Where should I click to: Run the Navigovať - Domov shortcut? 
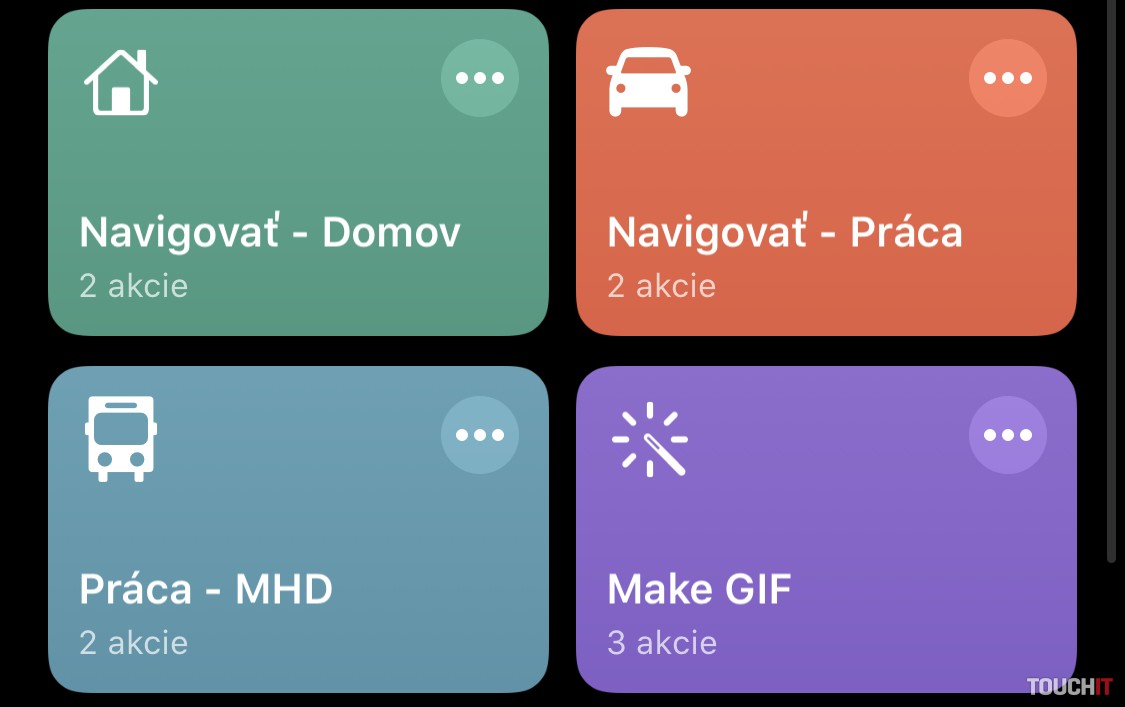270,232
